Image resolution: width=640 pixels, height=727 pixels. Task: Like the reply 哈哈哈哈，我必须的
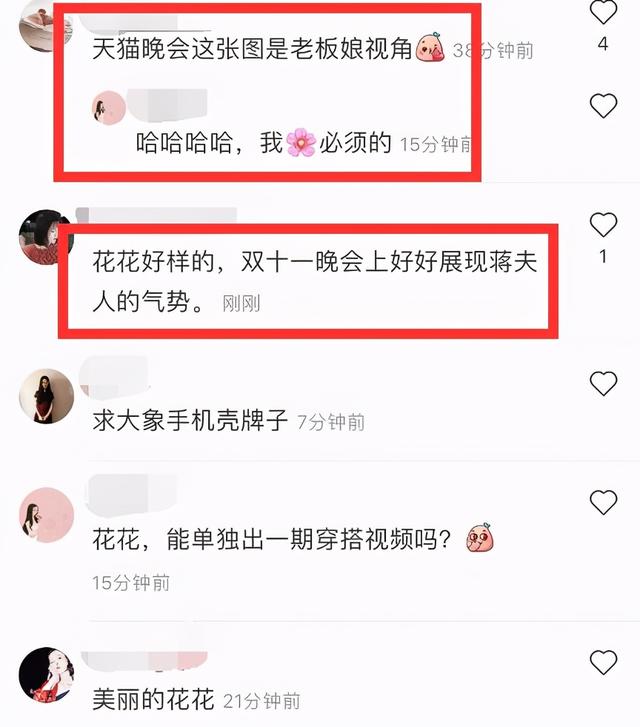click(603, 105)
